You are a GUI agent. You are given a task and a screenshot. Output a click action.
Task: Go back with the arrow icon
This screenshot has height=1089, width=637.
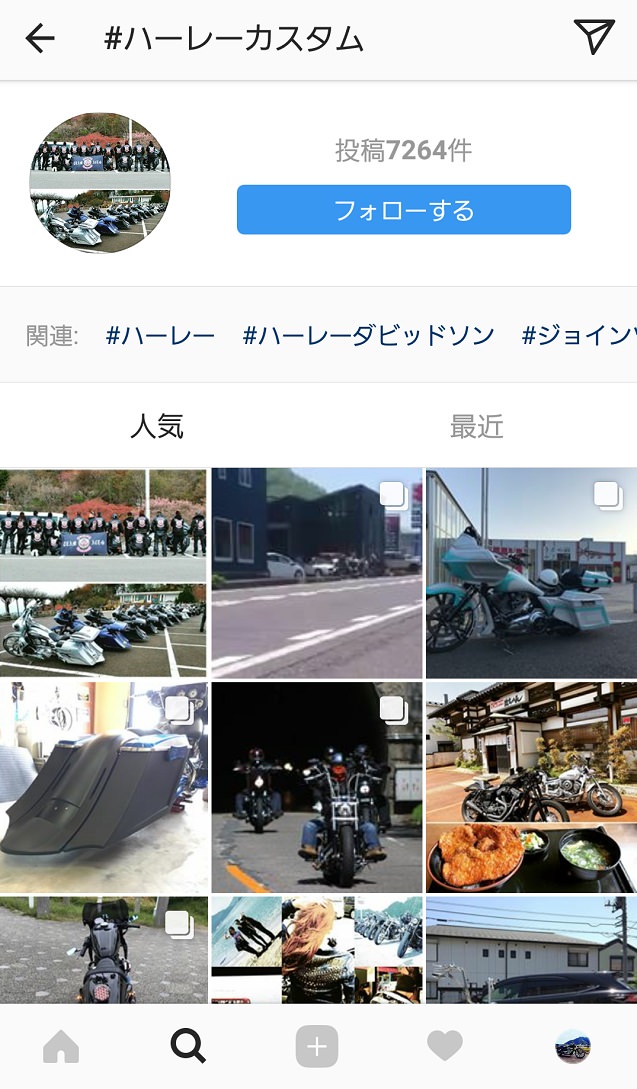point(40,39)
